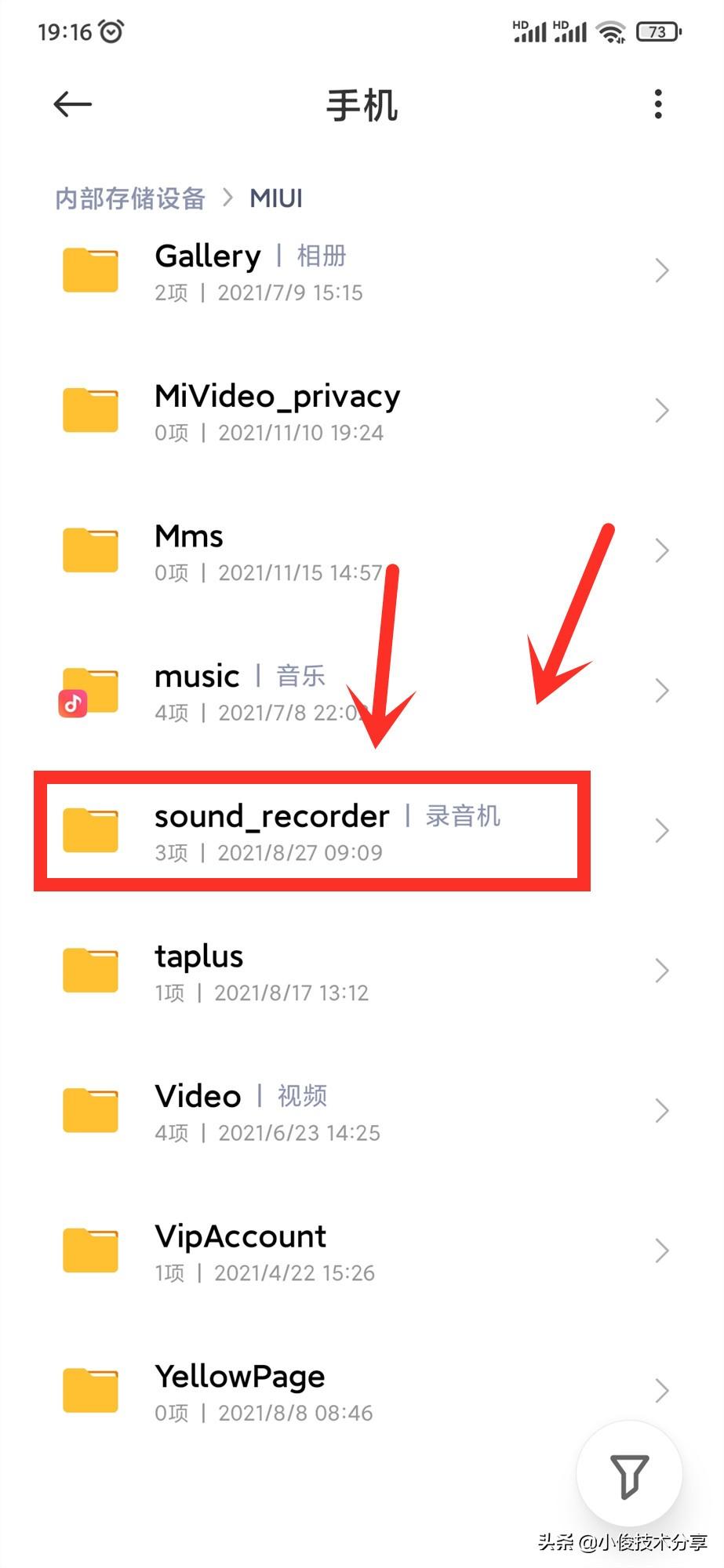Open the three-dot overflow menu
Image resolution: width=724 pixels, height=1568 pixels.
(657, 104)
